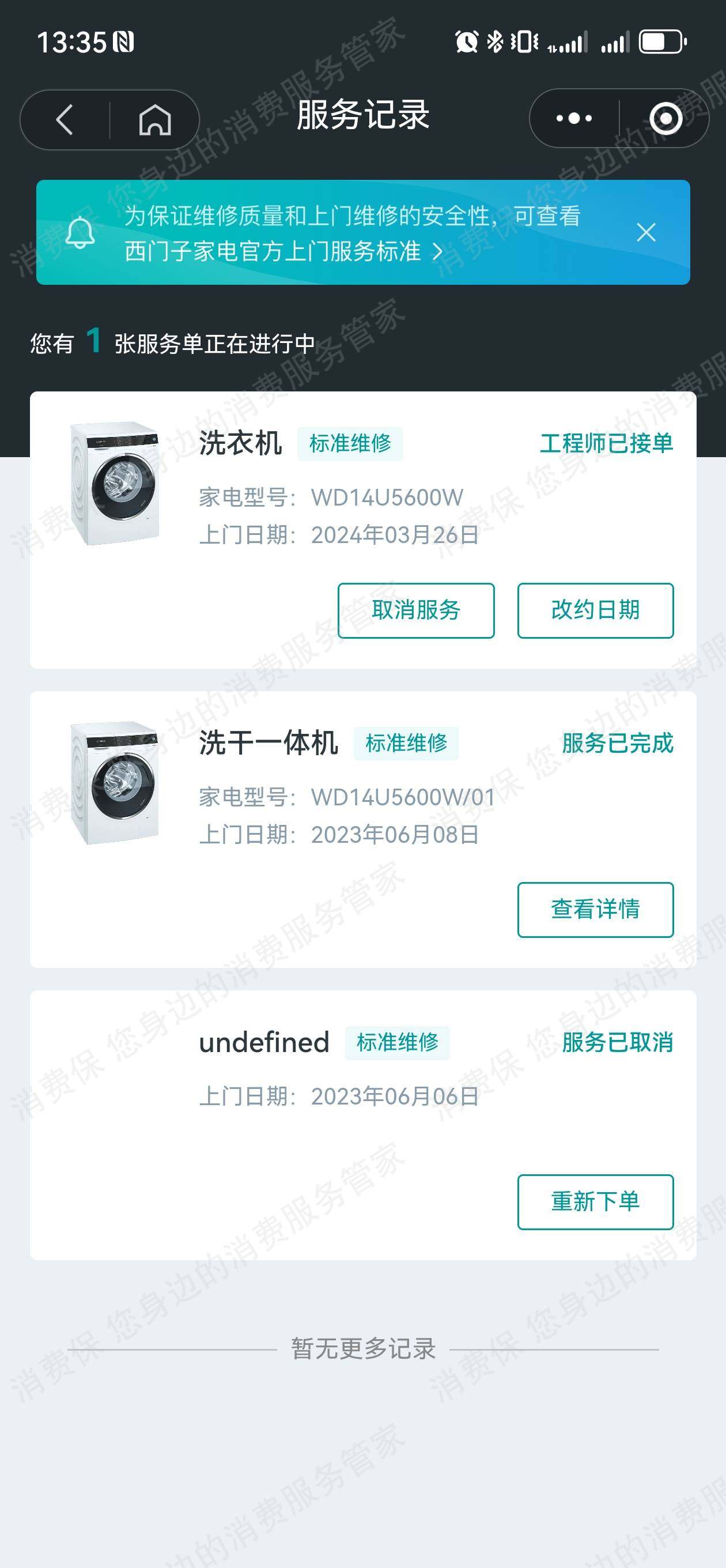Viewport: 726px width, 1568px height.
Task: Tap 取消服务 for the 洗衣机 order
Action: click(x=415, y=610)
